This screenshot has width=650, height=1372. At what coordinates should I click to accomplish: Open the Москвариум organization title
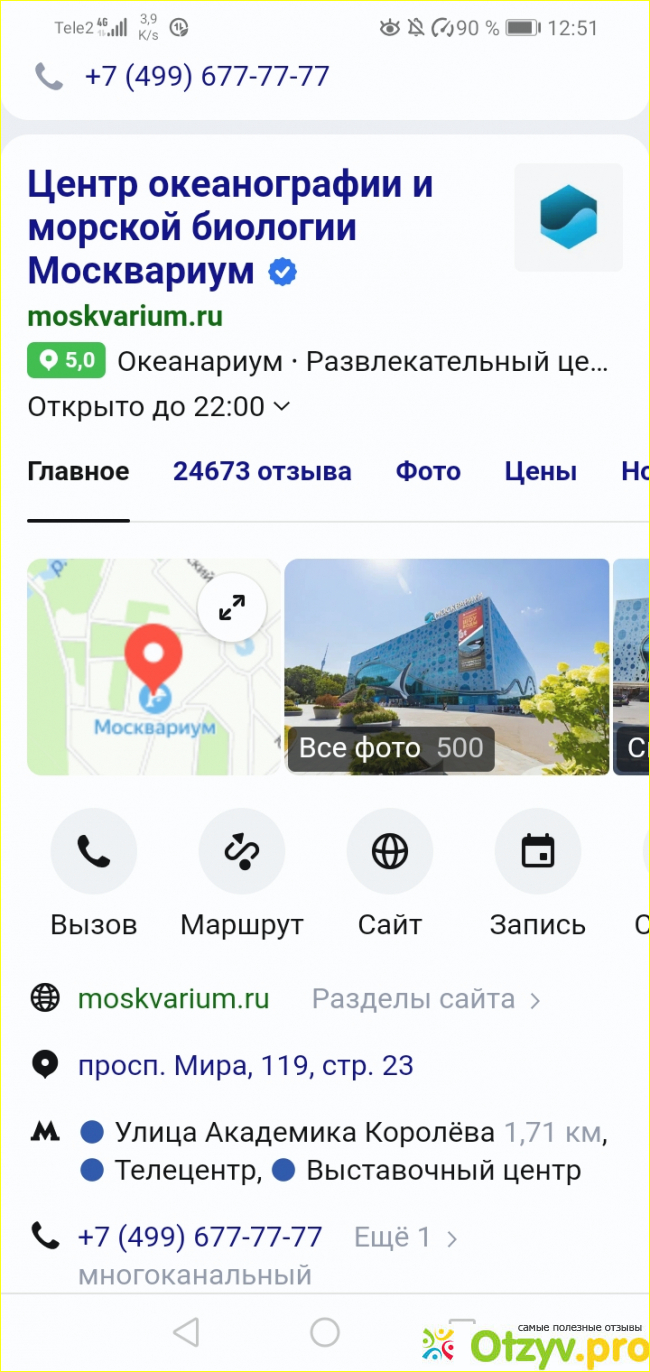(230, 228)
